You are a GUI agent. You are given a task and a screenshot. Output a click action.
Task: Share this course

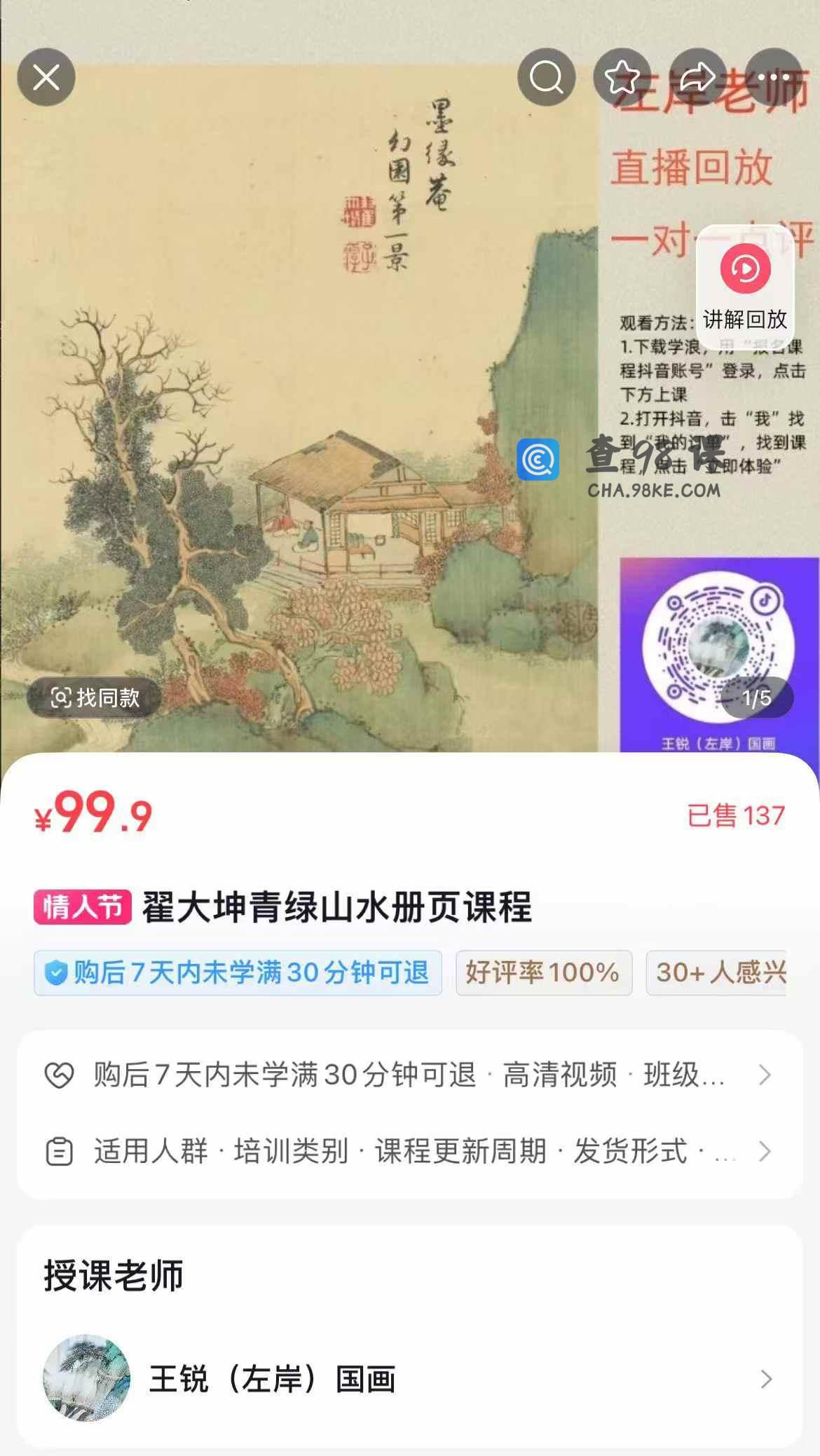pyautogui.click(x=697, y=77)
